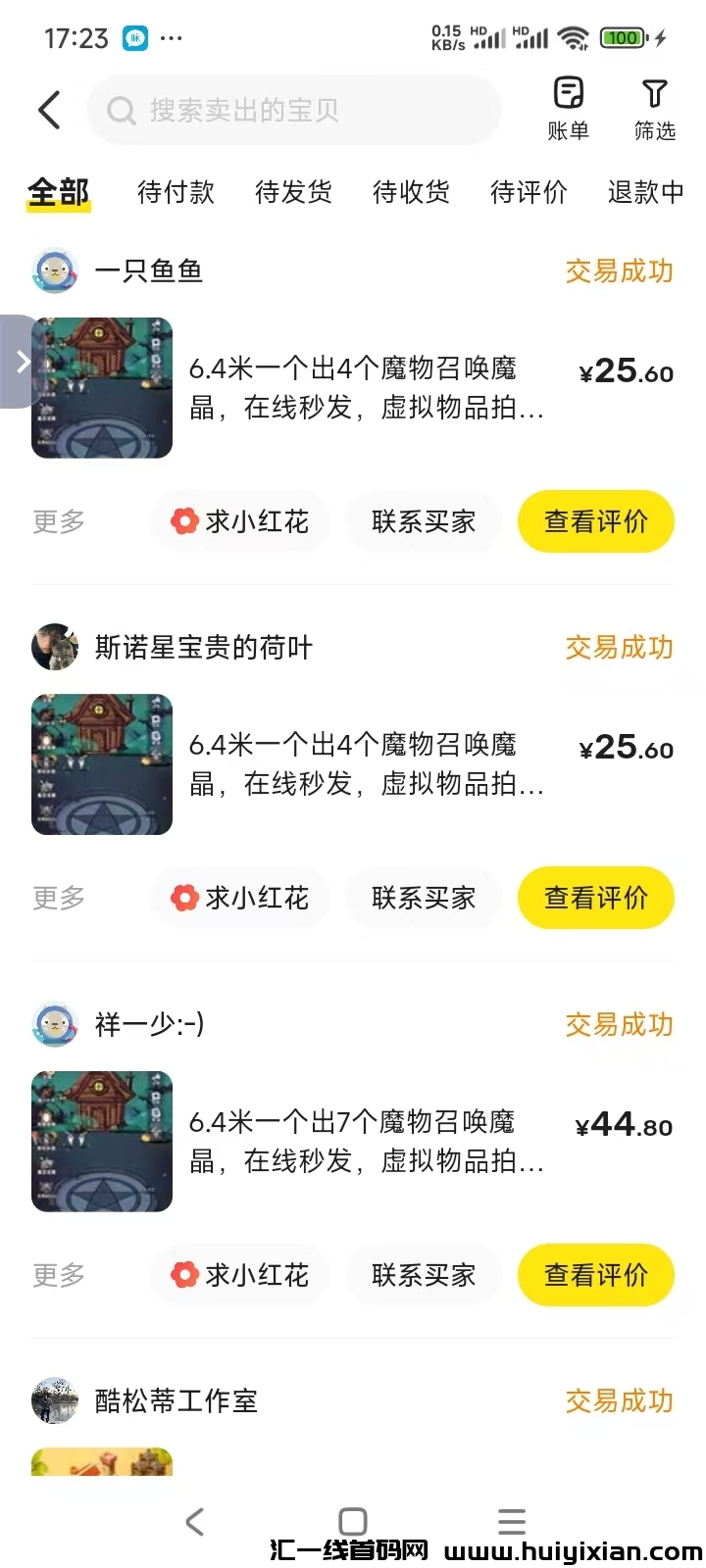This screenshot has width=706, height=1568.
Task: Select the 待收货 tab
Action: (411, 192)
